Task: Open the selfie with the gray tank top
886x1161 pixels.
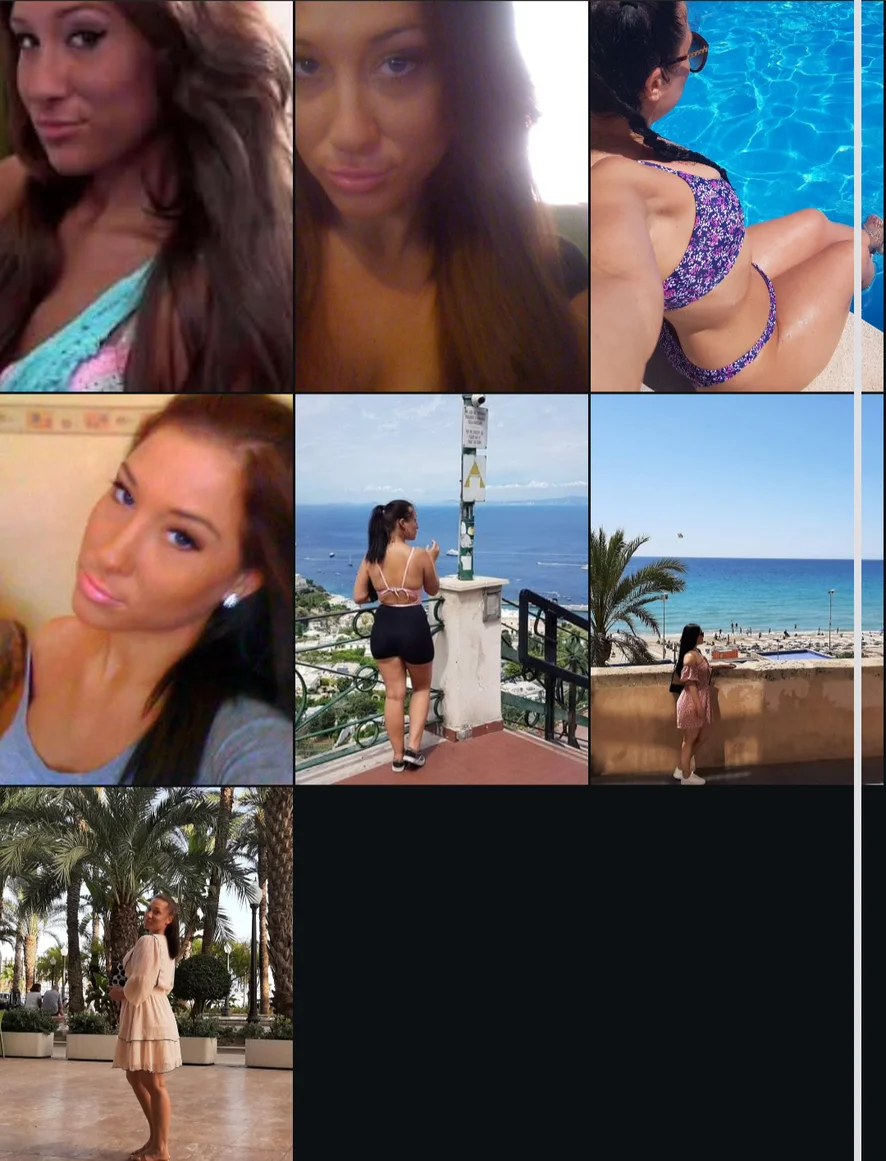Action: (x=146, y=589)
